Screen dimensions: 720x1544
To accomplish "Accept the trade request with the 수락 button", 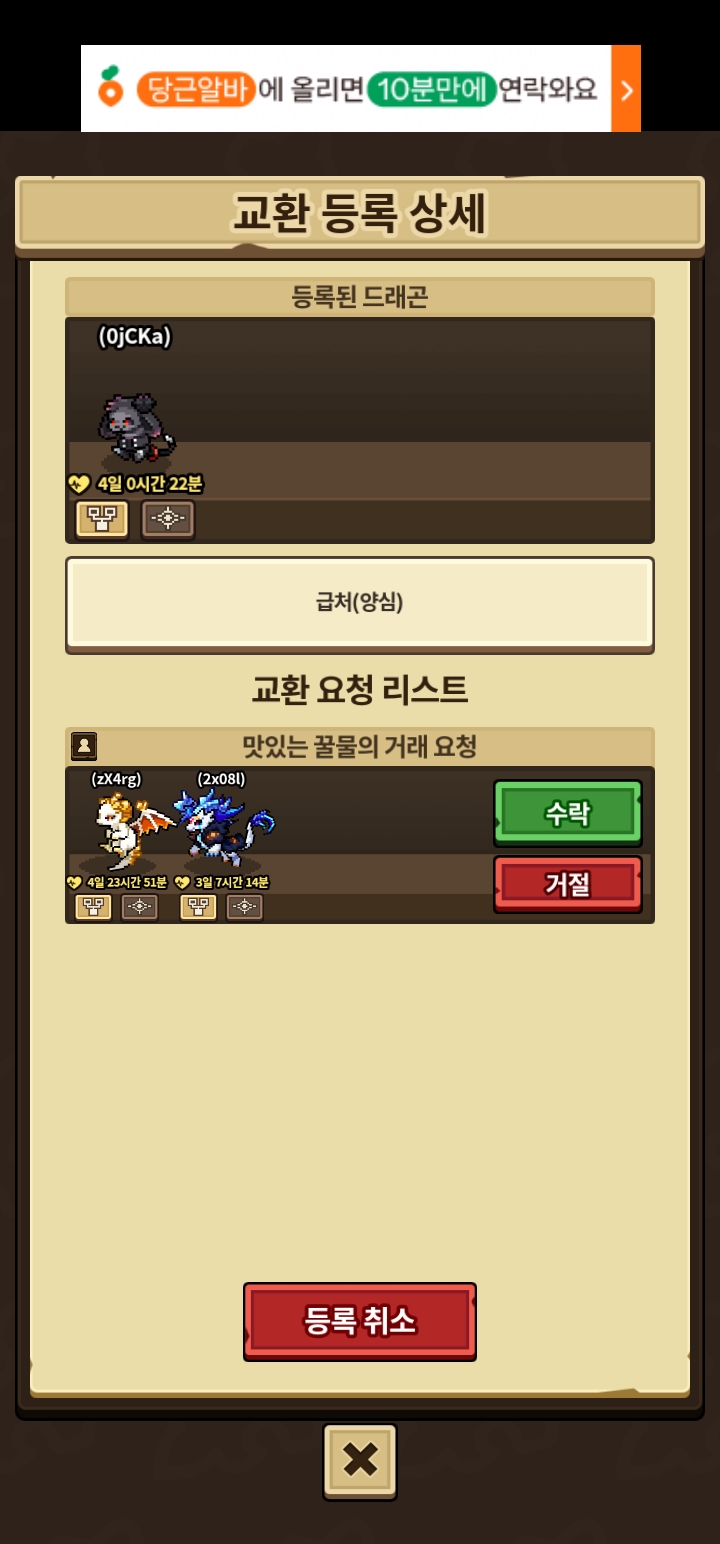I will 567,813.
